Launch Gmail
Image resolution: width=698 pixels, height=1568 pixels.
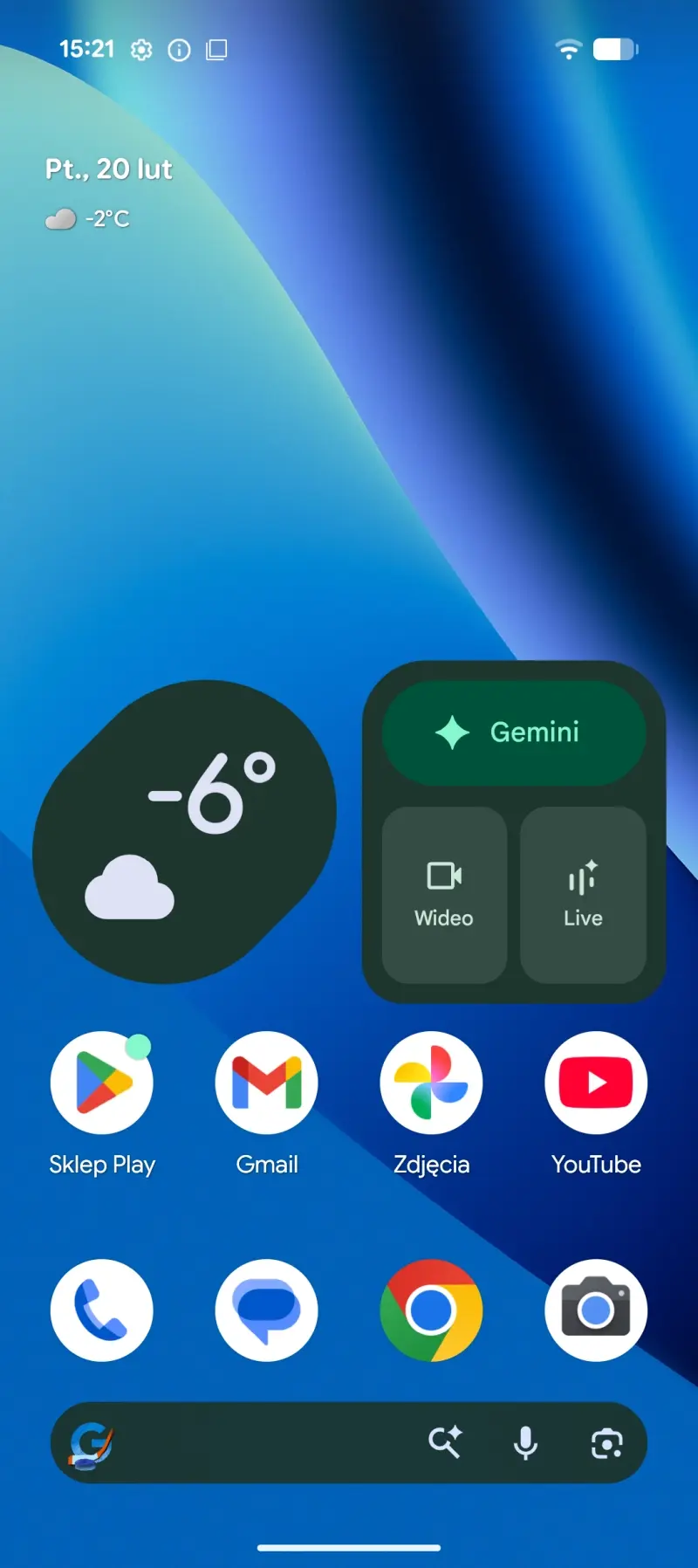[x=266, y=1083]
